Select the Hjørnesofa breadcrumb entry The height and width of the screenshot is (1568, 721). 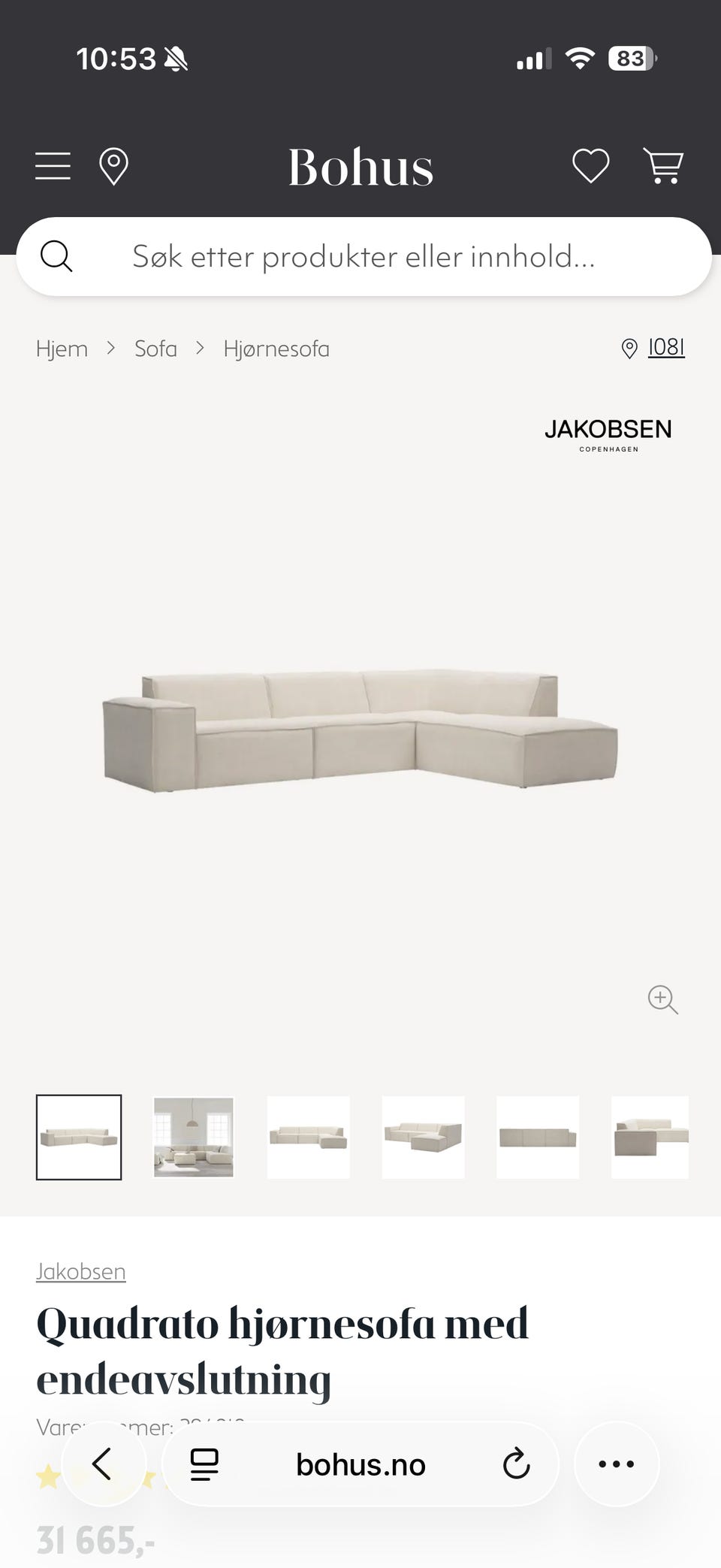(x=276, y=348)
